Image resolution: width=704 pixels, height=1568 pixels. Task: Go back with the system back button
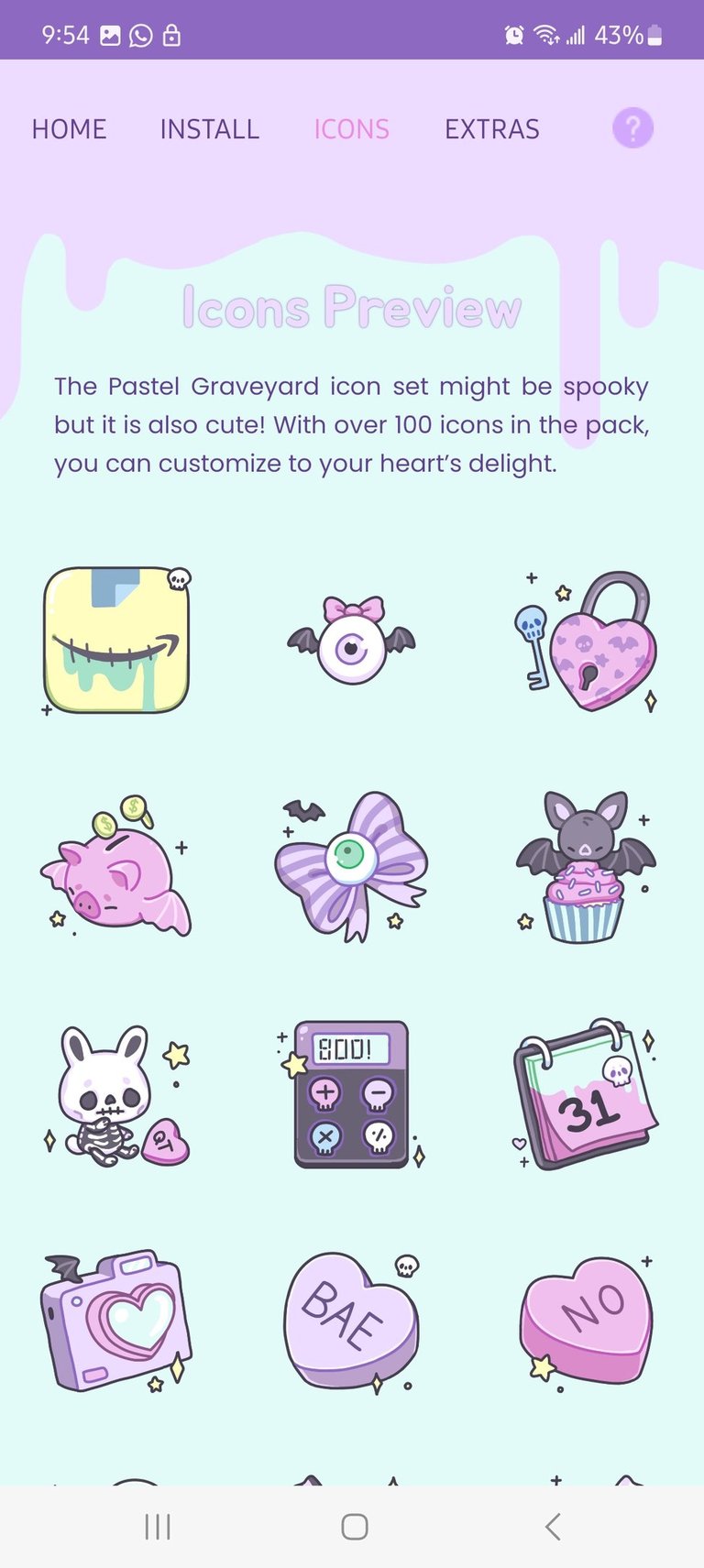pyautogui.click(x=552, y=1527)
